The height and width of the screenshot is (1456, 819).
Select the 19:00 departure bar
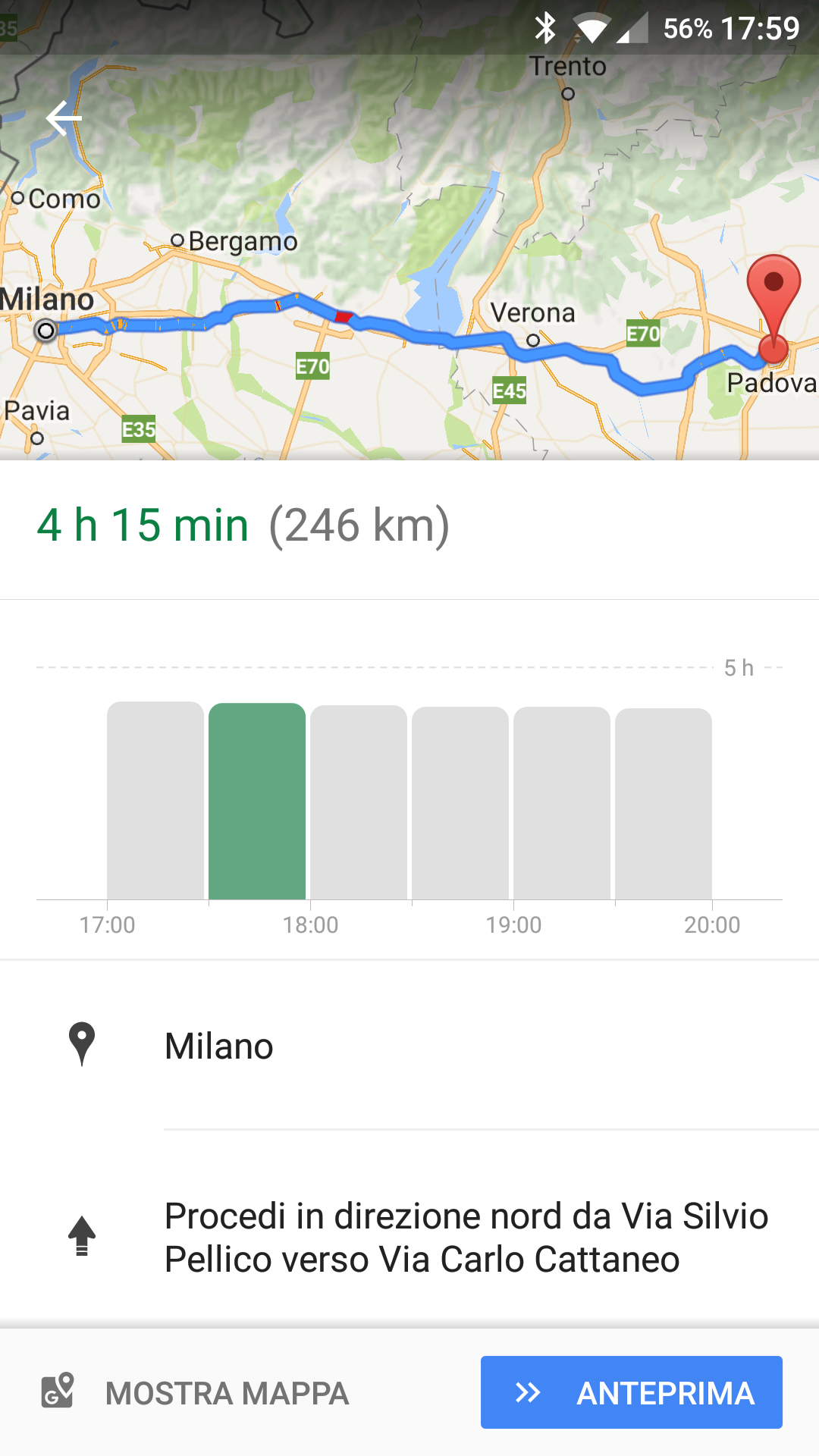[x=562, y=803]
